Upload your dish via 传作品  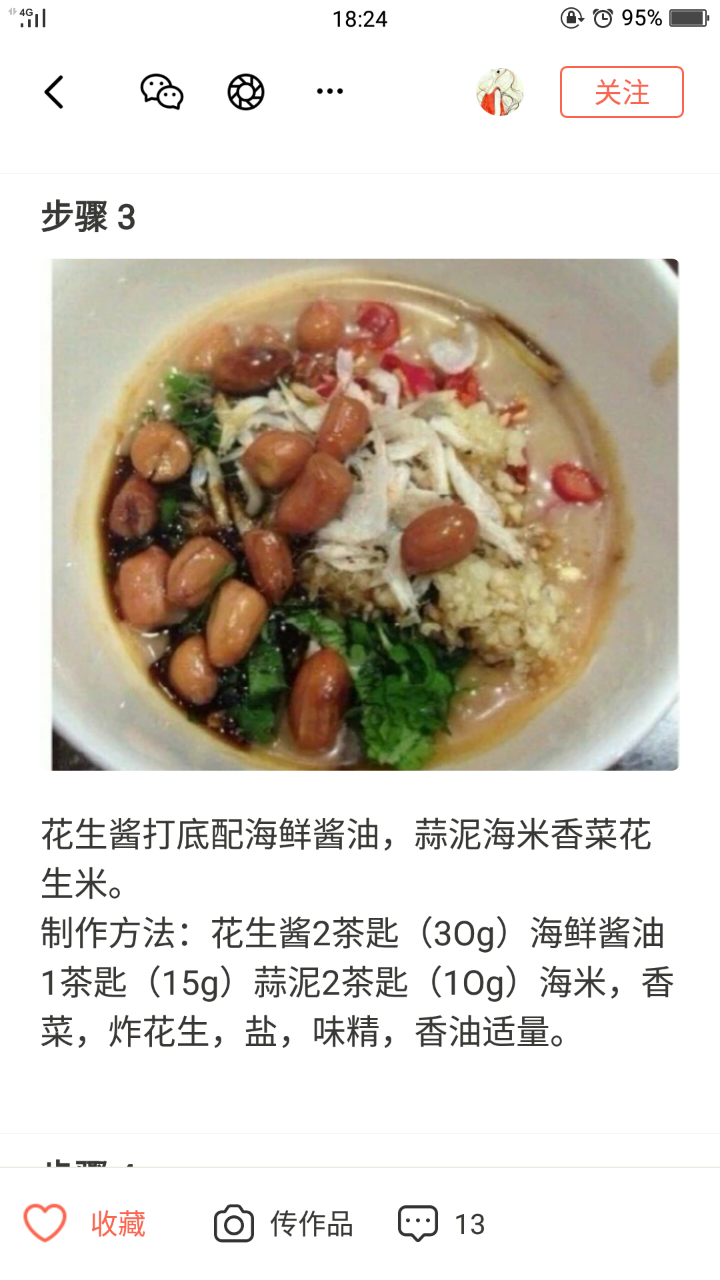tap(284, 1223)
